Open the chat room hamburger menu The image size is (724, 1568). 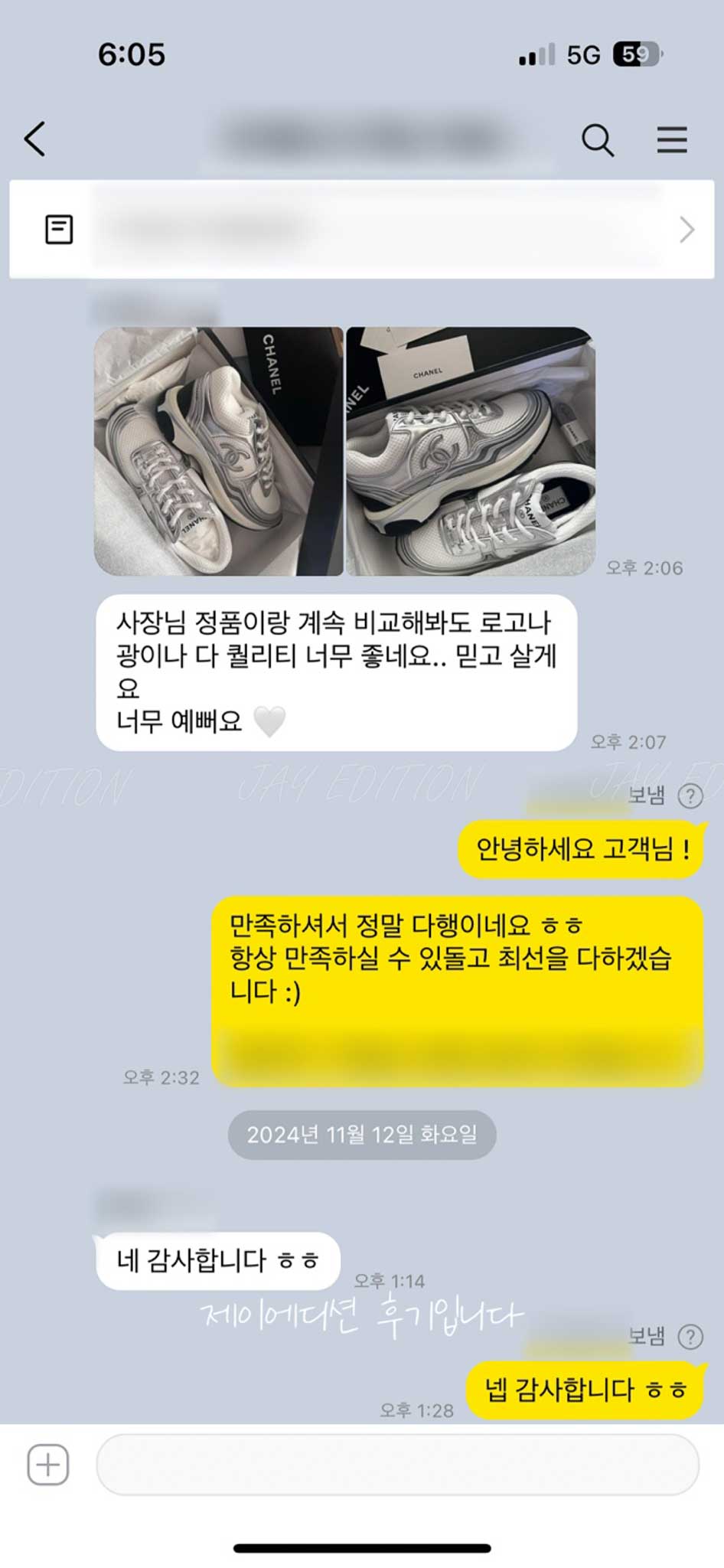coord(671,140)
